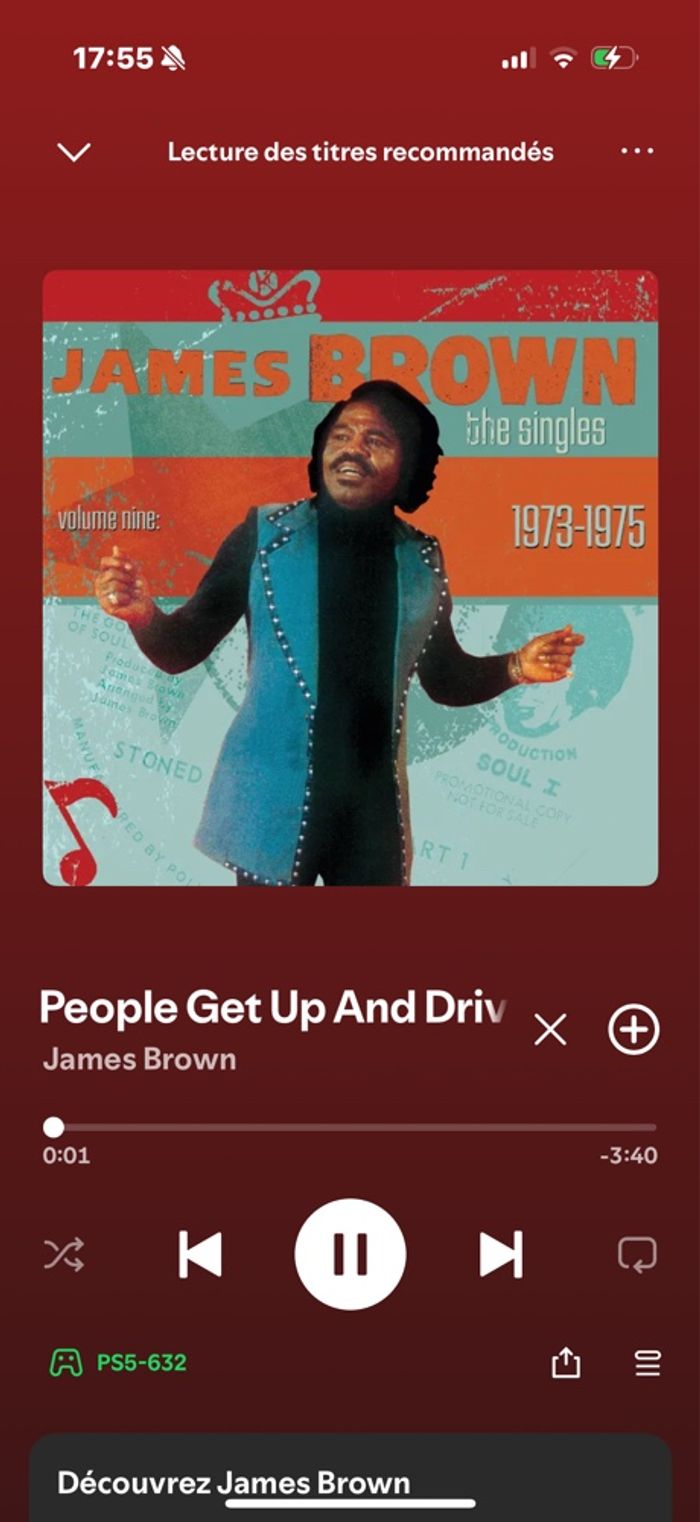Toggle repeat mode
The image size is (700, 1522).
[636, 1254]
